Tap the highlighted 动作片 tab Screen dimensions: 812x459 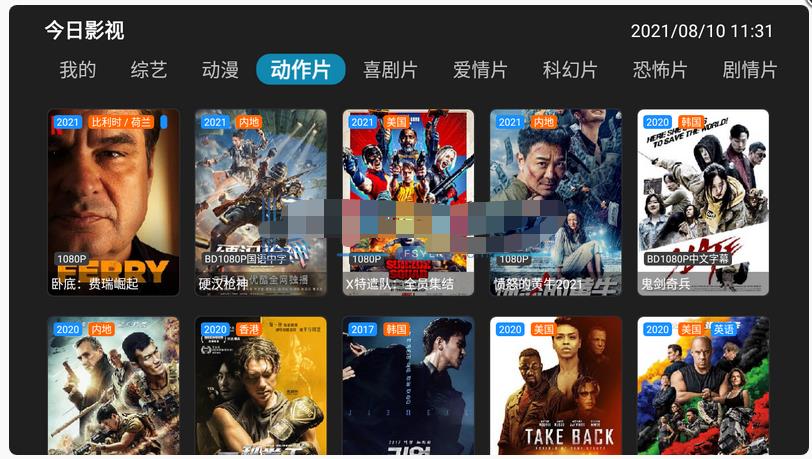click(x=300, y=70)
